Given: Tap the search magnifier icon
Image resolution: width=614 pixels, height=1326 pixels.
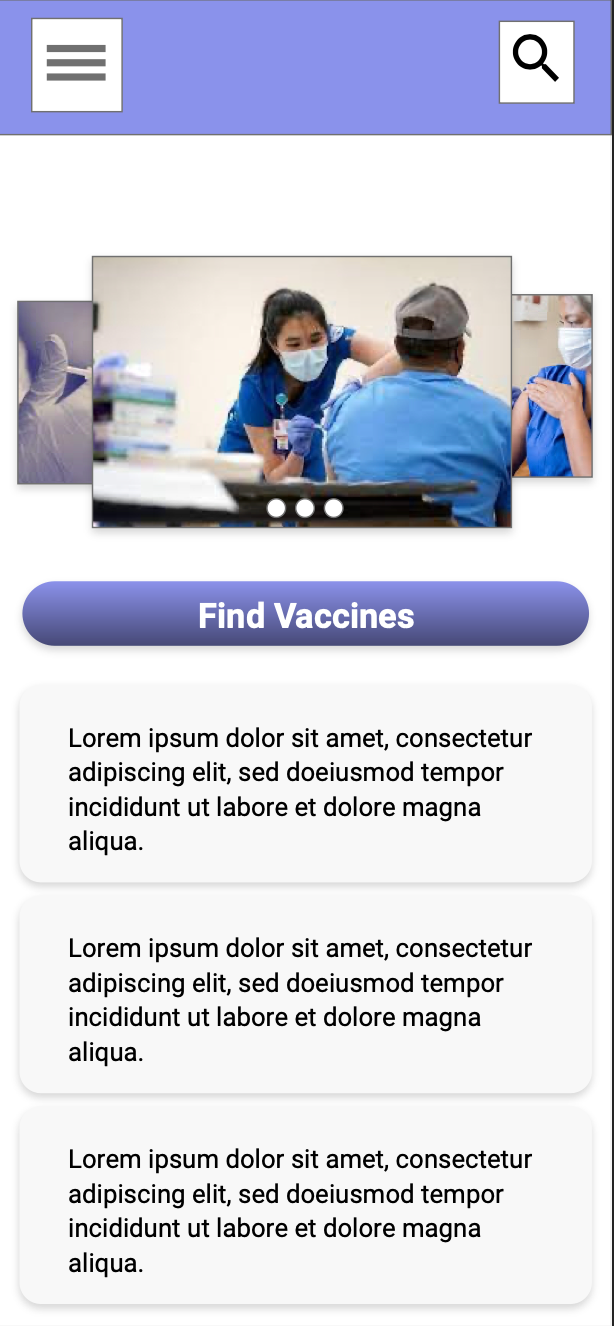Looking at the screenshot, I should tap(537, 62).
